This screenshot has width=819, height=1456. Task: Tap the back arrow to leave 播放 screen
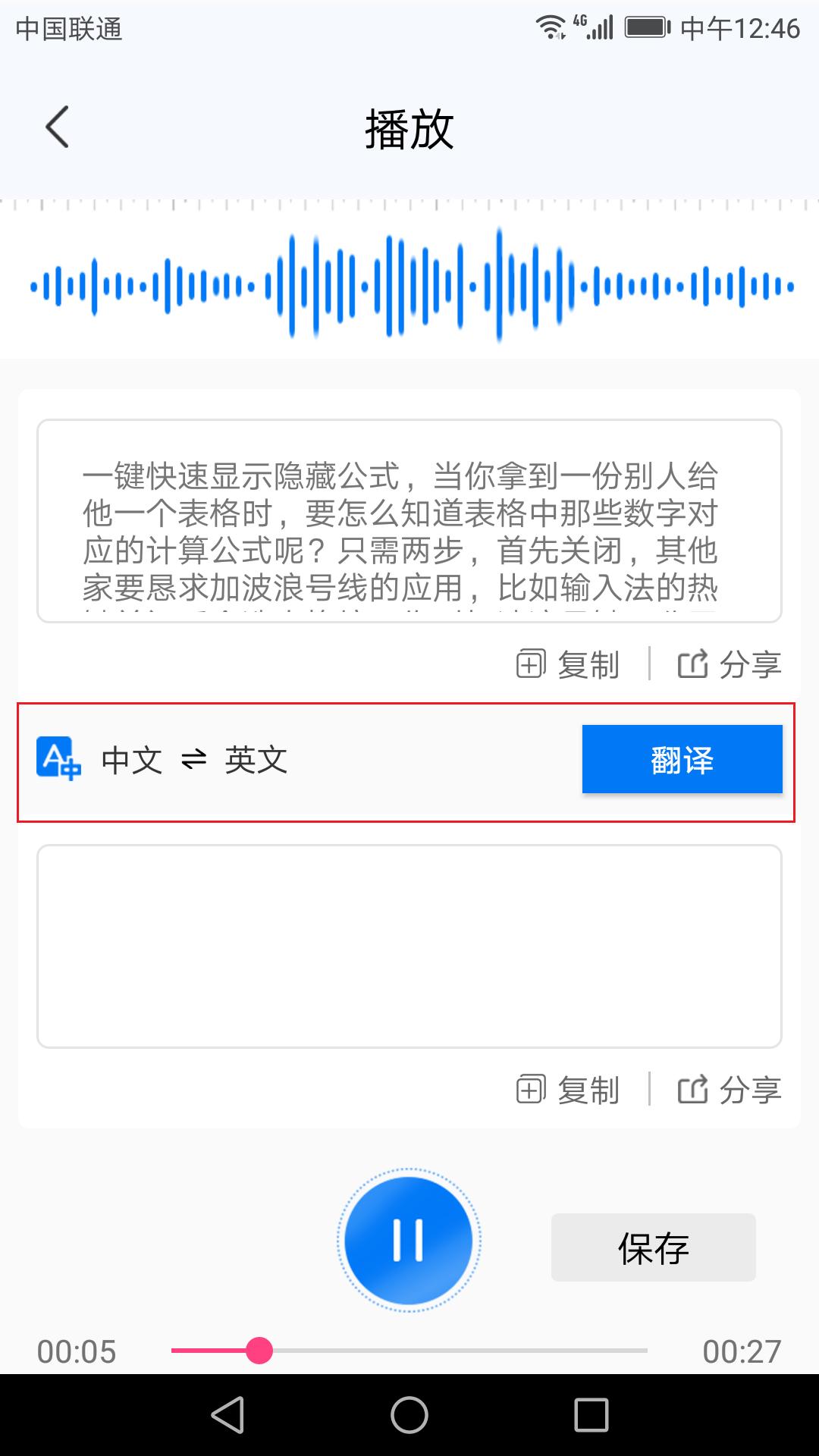coord(57,127)
